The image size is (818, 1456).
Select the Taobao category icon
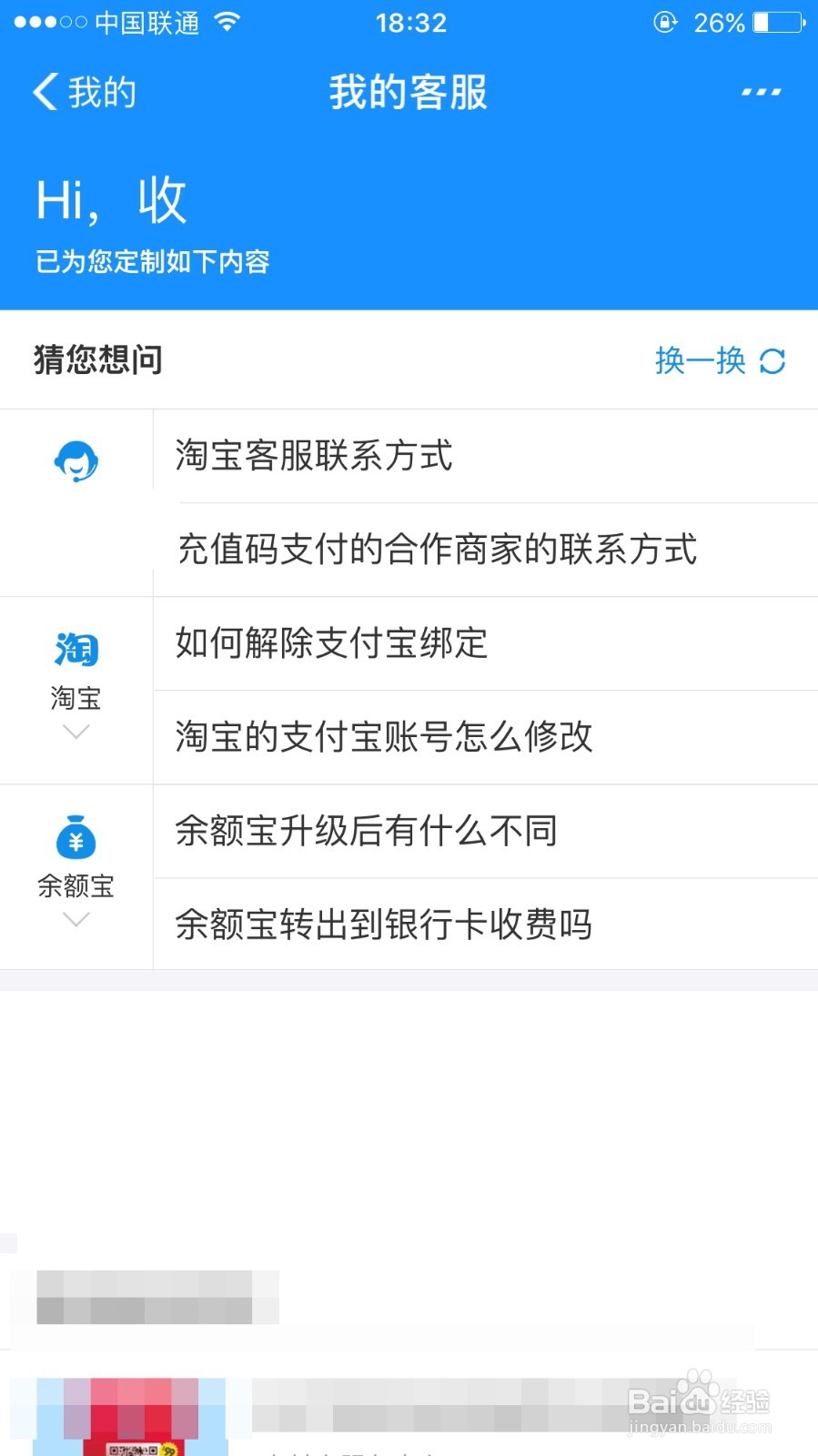76,649
